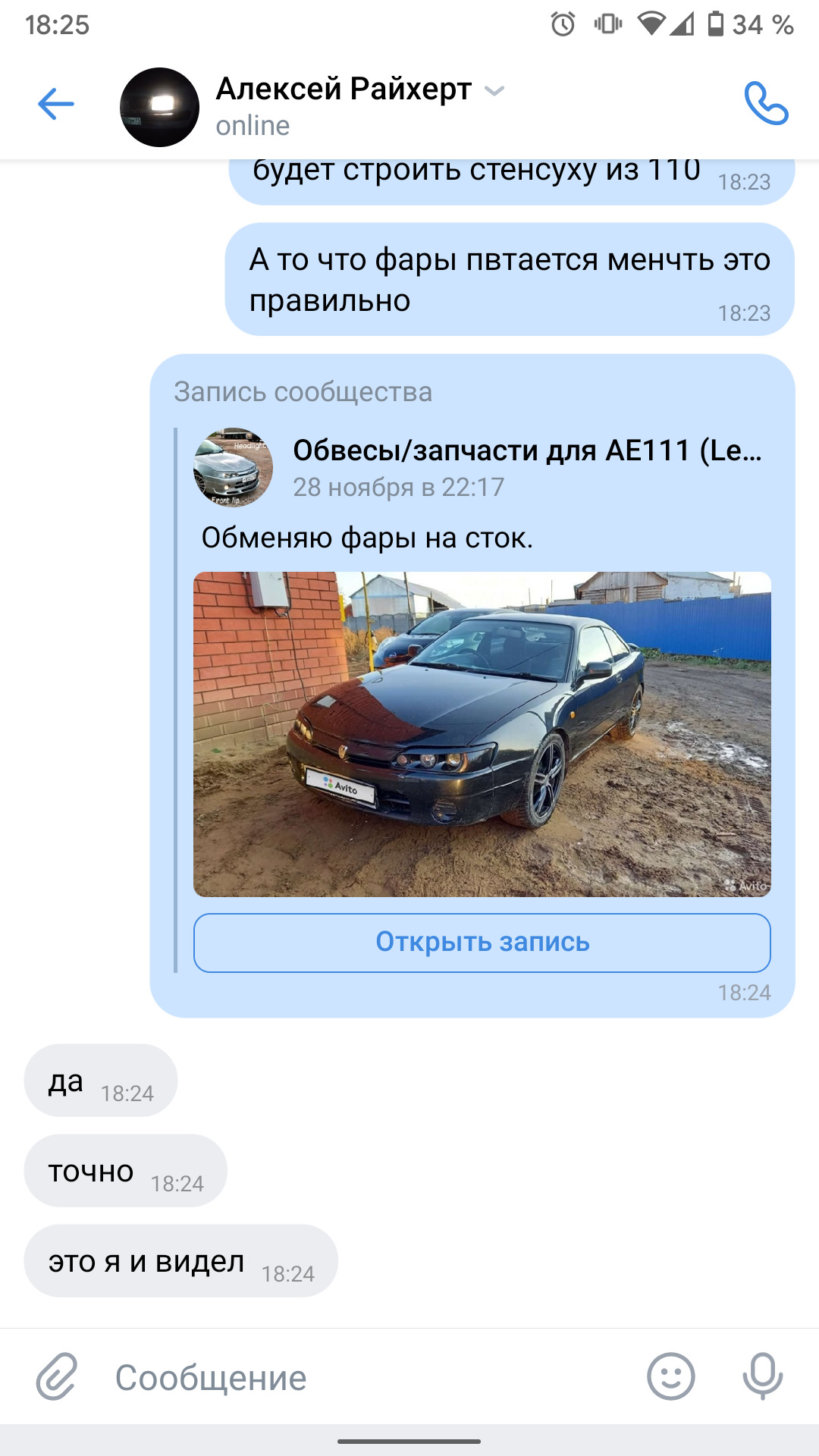The width and height of the screenshot is (819, 1456).
Task: Open Алексей Райхерт profile picture
Action: 159,107
